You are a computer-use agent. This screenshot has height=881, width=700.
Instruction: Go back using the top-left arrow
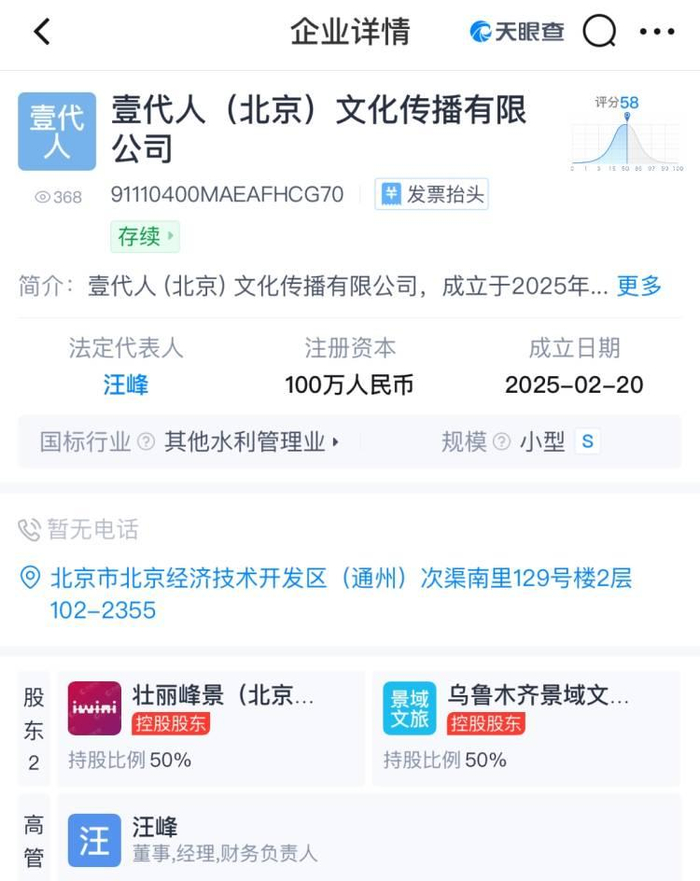[x=42, y=31]
